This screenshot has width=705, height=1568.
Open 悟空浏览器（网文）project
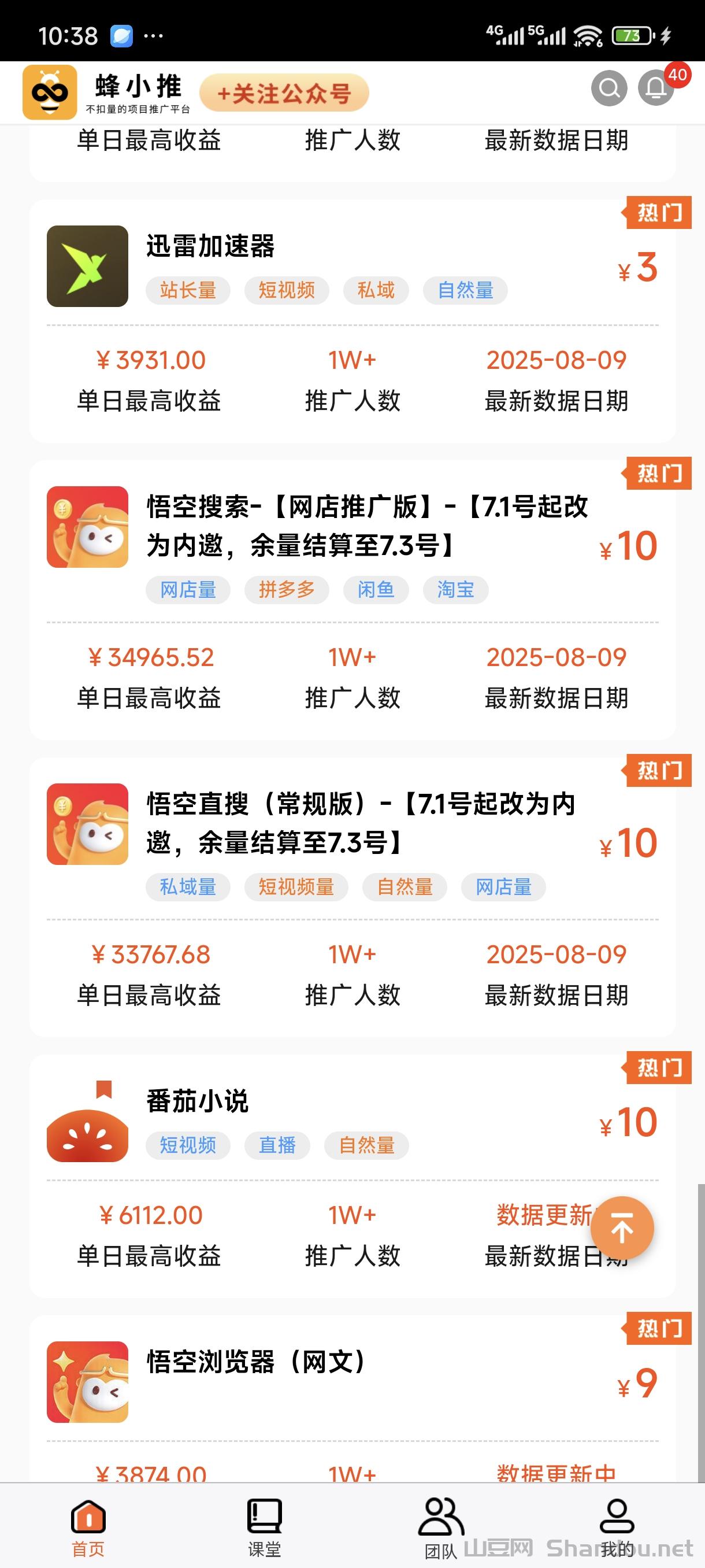point(255,1362)
